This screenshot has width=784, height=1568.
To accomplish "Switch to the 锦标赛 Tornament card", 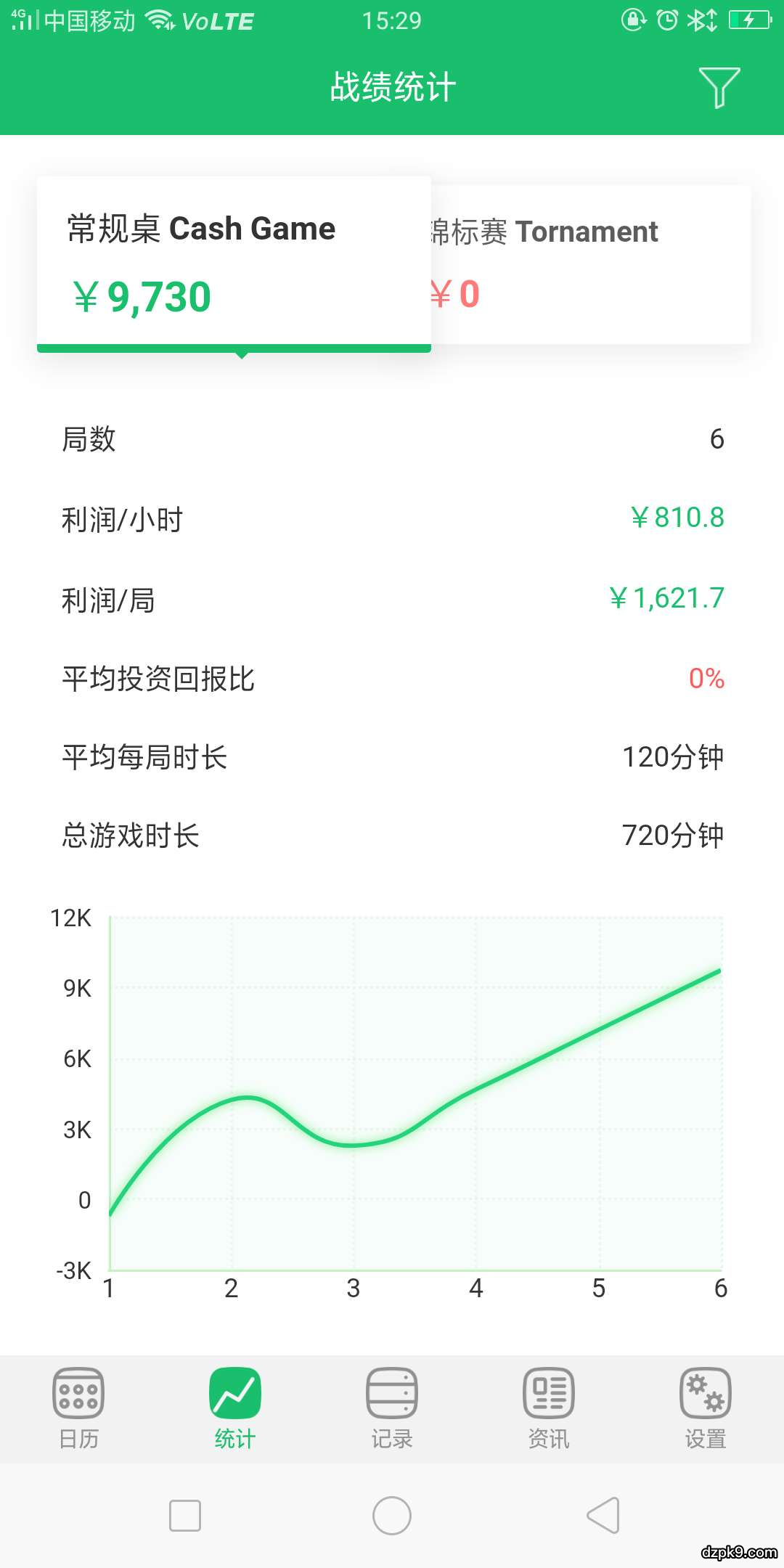I will [589, 263].
